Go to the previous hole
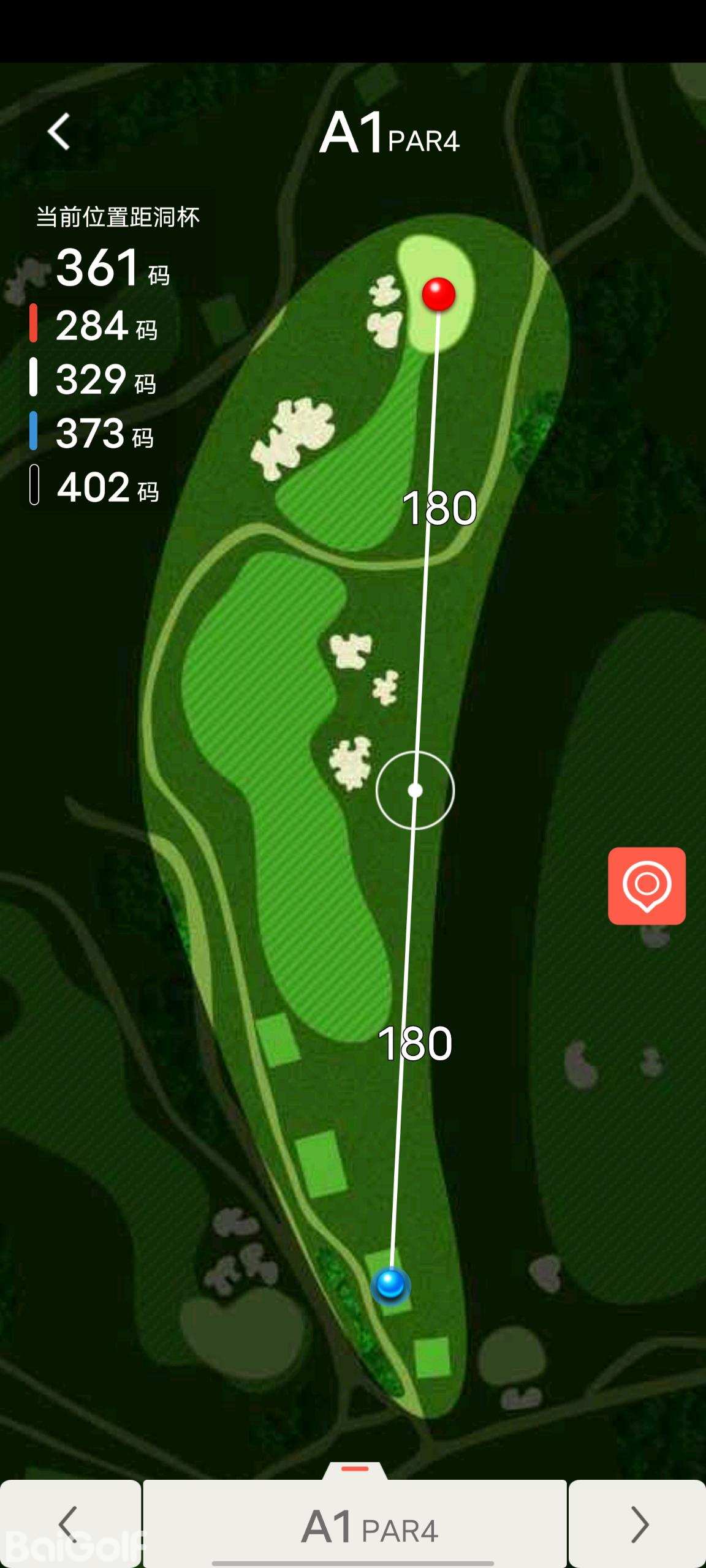The image size is (706, 1568). tap(70, 1523)
